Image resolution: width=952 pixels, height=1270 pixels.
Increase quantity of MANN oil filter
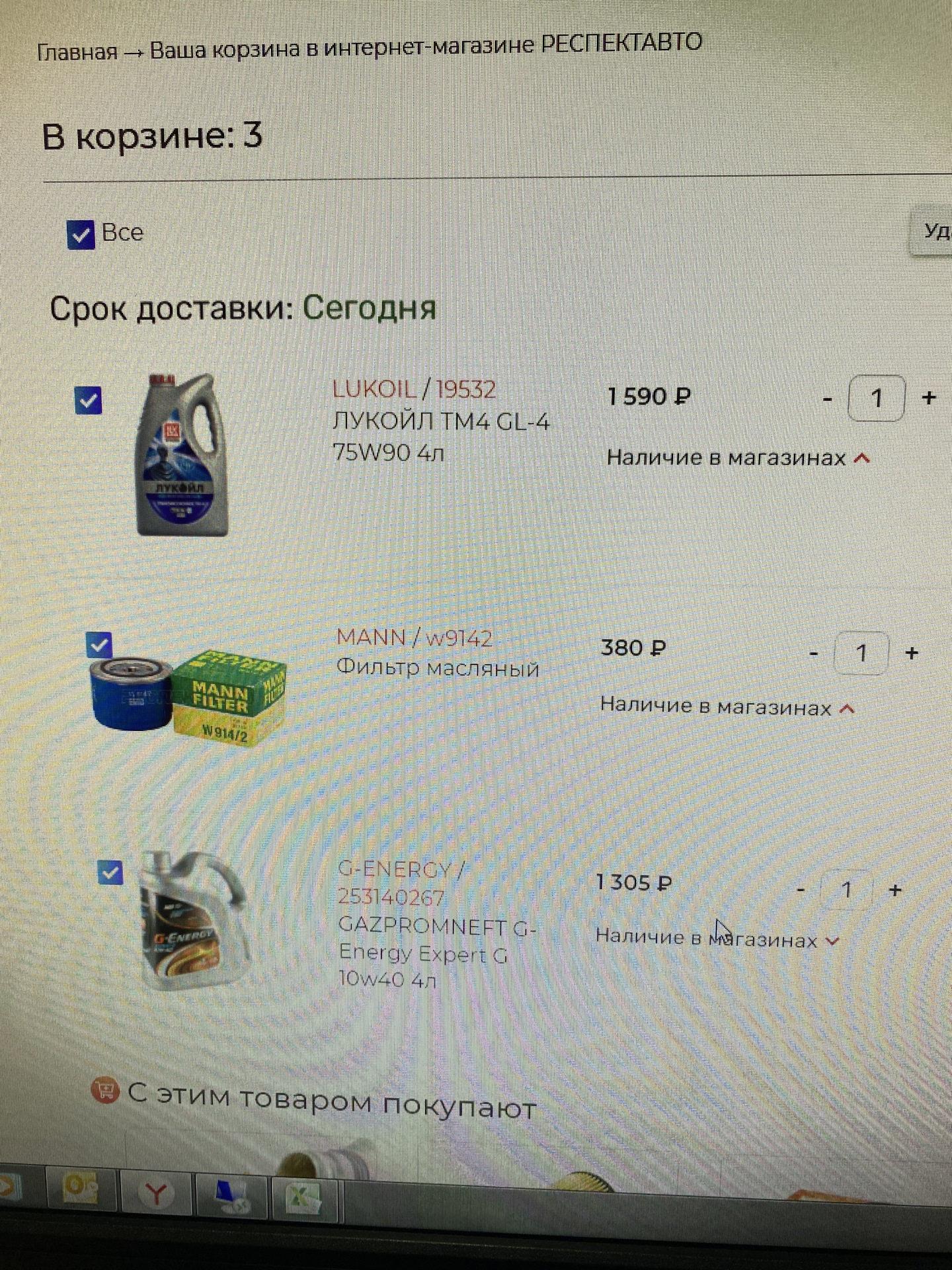(x=912, y=653)
